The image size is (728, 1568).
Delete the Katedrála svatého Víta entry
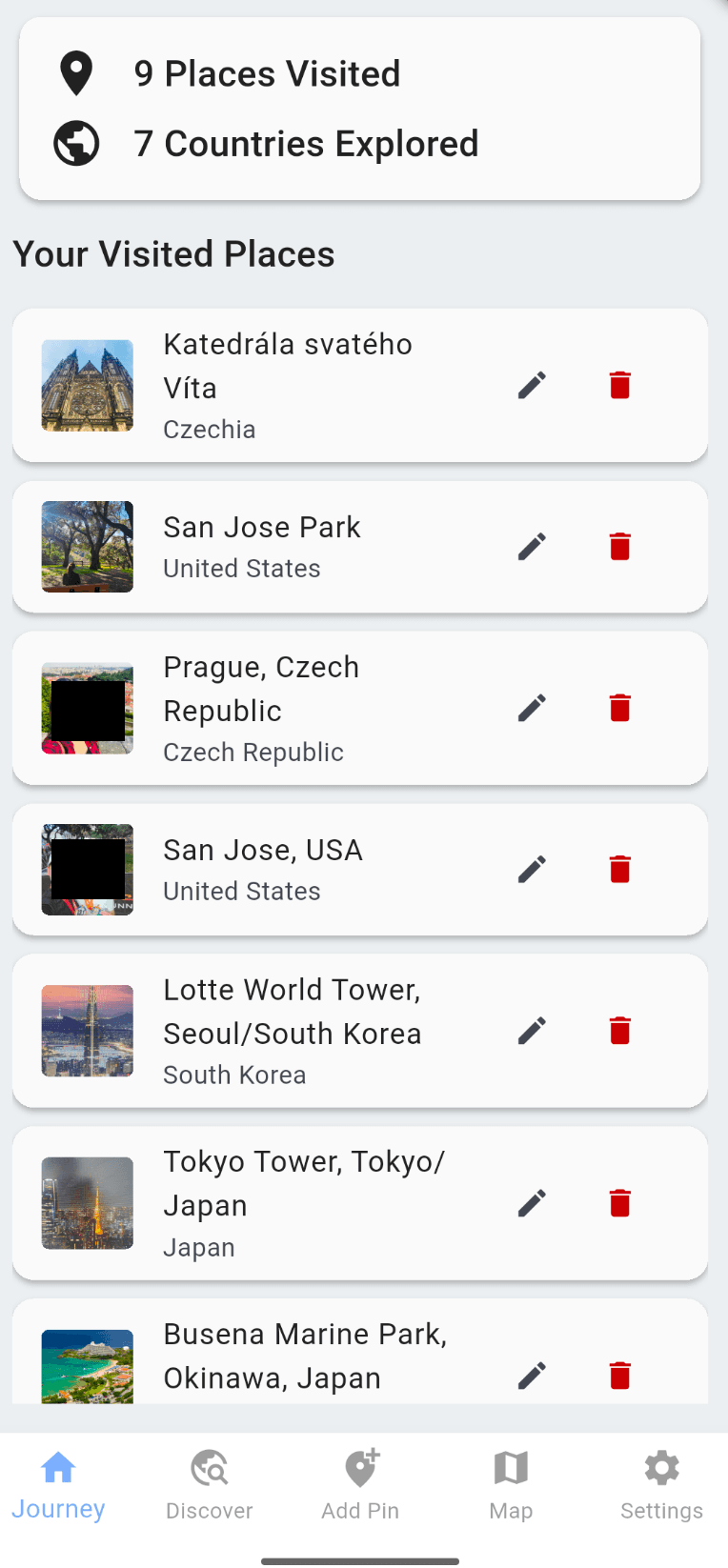point(620,385)
